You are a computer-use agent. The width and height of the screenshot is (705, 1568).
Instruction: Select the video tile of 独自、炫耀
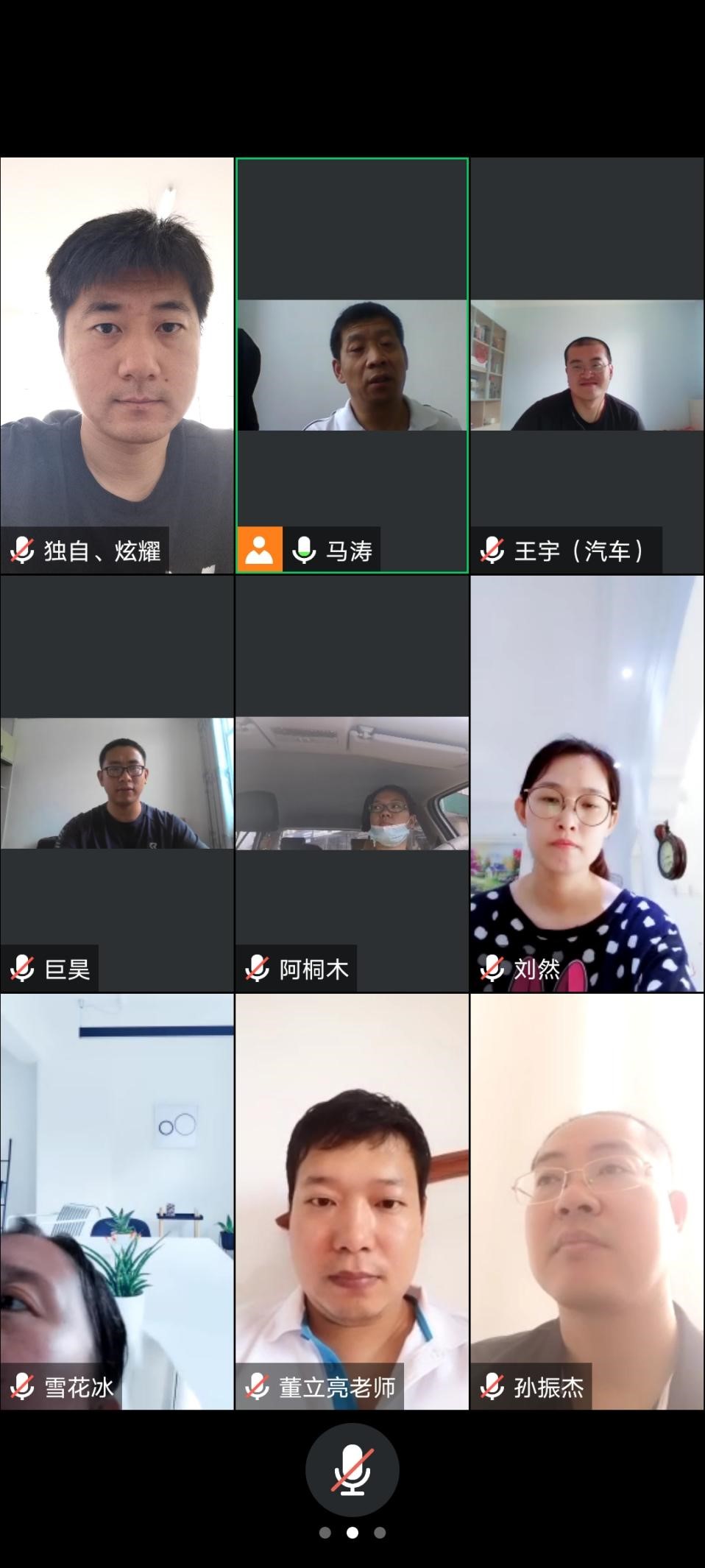117,365
